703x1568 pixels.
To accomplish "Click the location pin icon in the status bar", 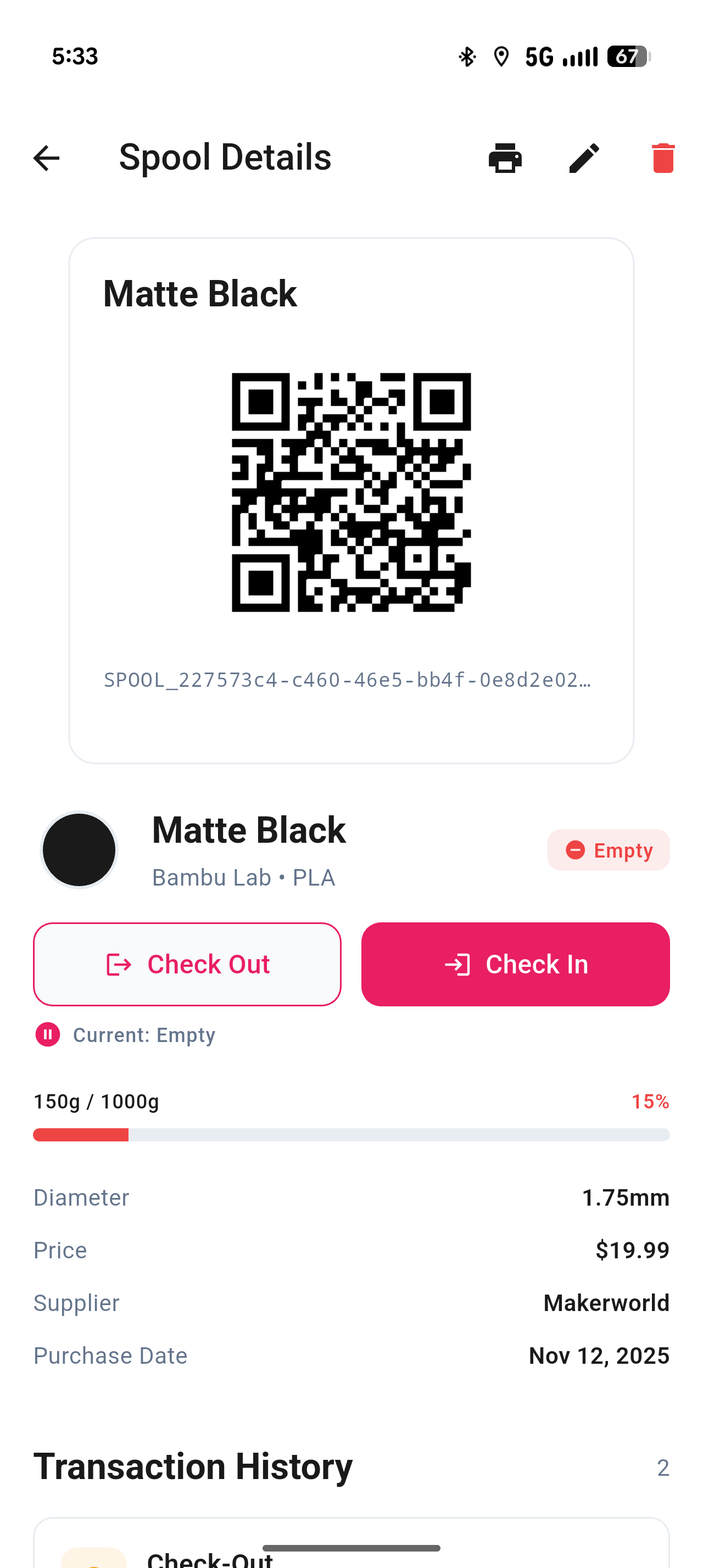I will tap(500, 56).
